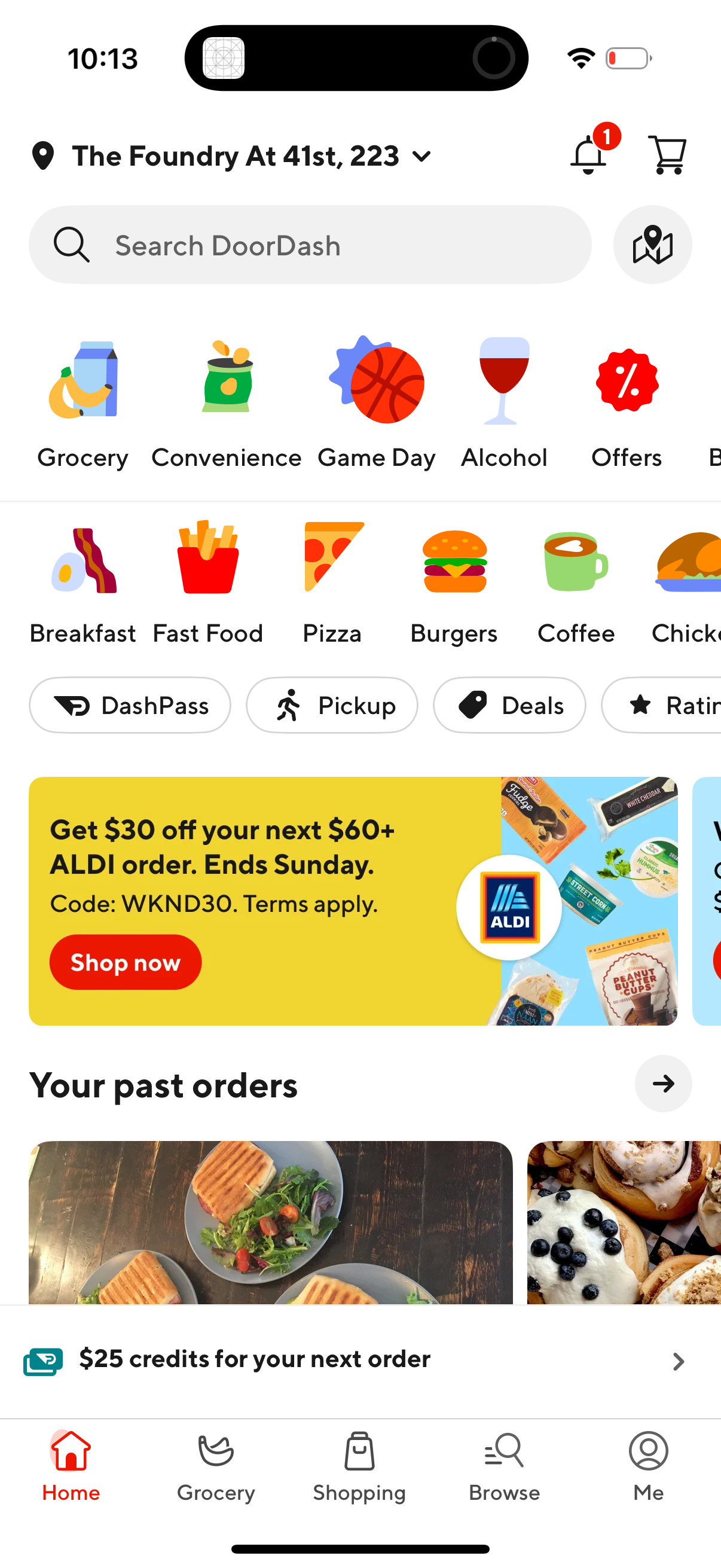Screen dimensions: 721x1568
Task: Enable the Pickup filter
Action: pos(332,705)
